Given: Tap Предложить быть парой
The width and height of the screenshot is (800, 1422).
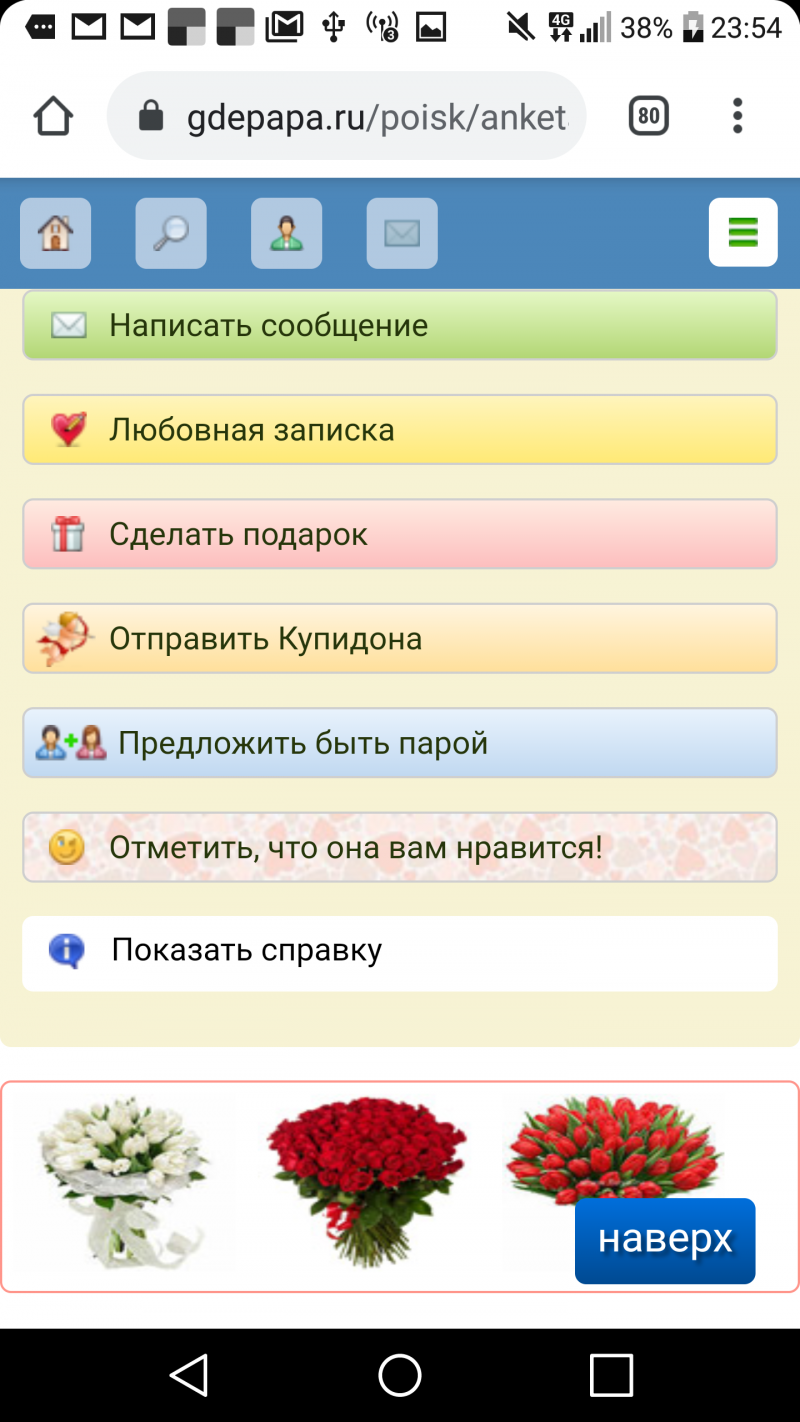Looking at the screenshot, I should [x=400, y=743].
